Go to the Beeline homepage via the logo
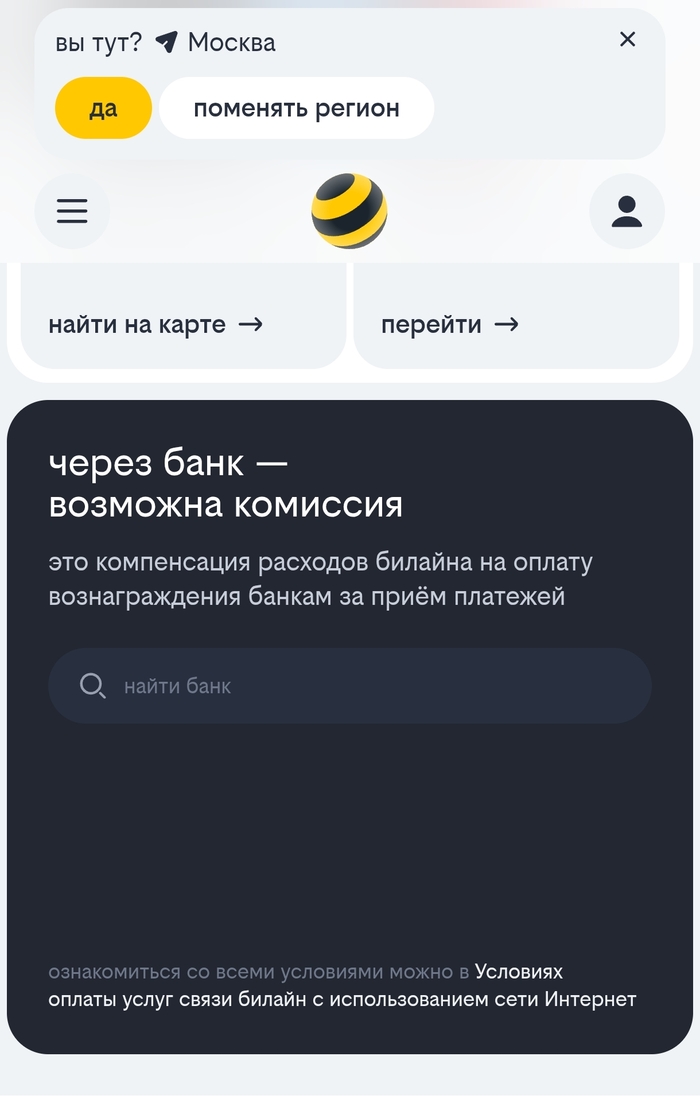Image resolution: width=700 pixels, height=1099 pixels. tap(349, 211)
